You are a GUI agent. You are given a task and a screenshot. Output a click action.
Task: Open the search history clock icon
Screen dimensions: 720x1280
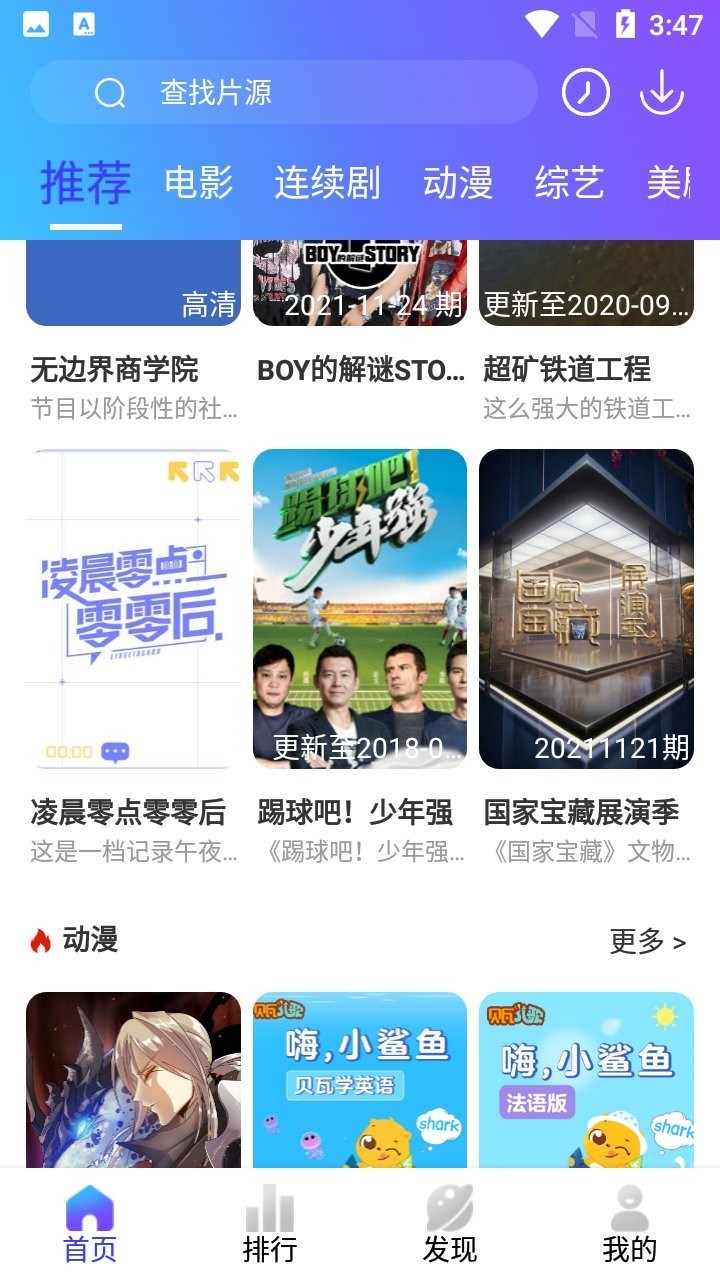point(586,91)
